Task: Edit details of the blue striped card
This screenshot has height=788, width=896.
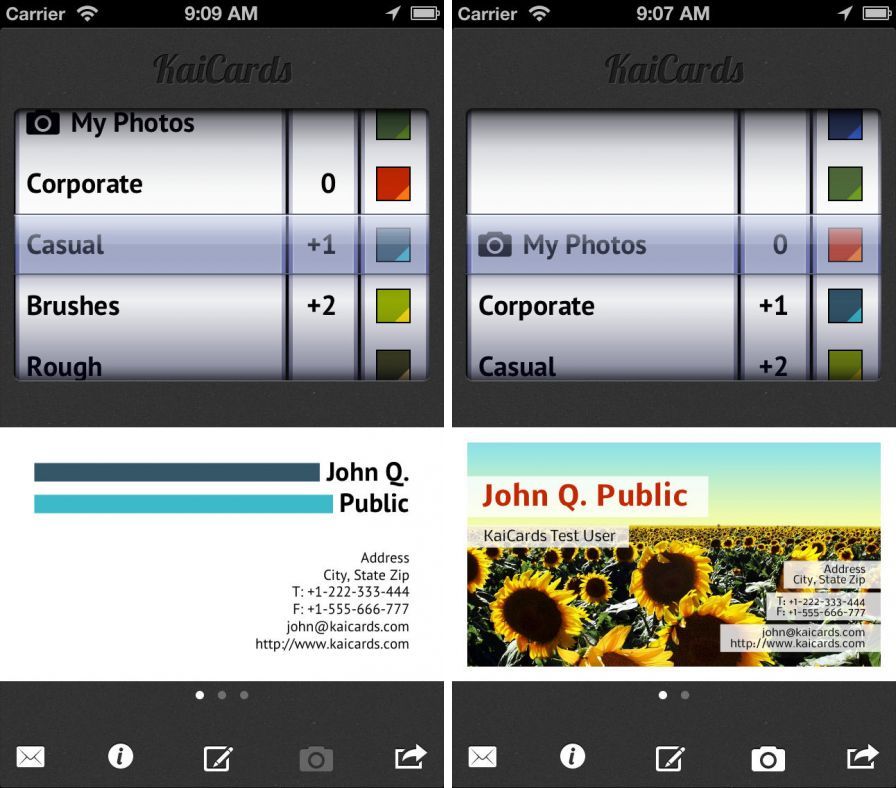Action: click(217, 758)
